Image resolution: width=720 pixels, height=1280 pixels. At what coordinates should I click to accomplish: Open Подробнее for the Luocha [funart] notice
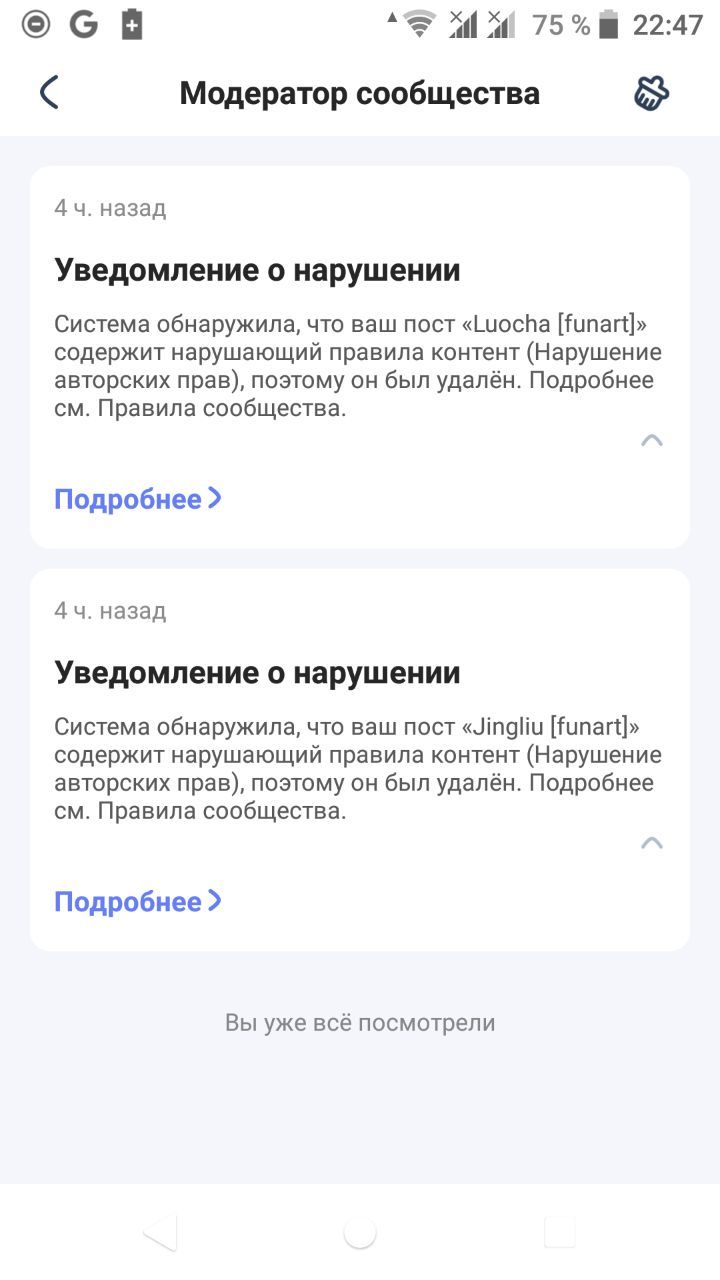(x=137, y=499)
